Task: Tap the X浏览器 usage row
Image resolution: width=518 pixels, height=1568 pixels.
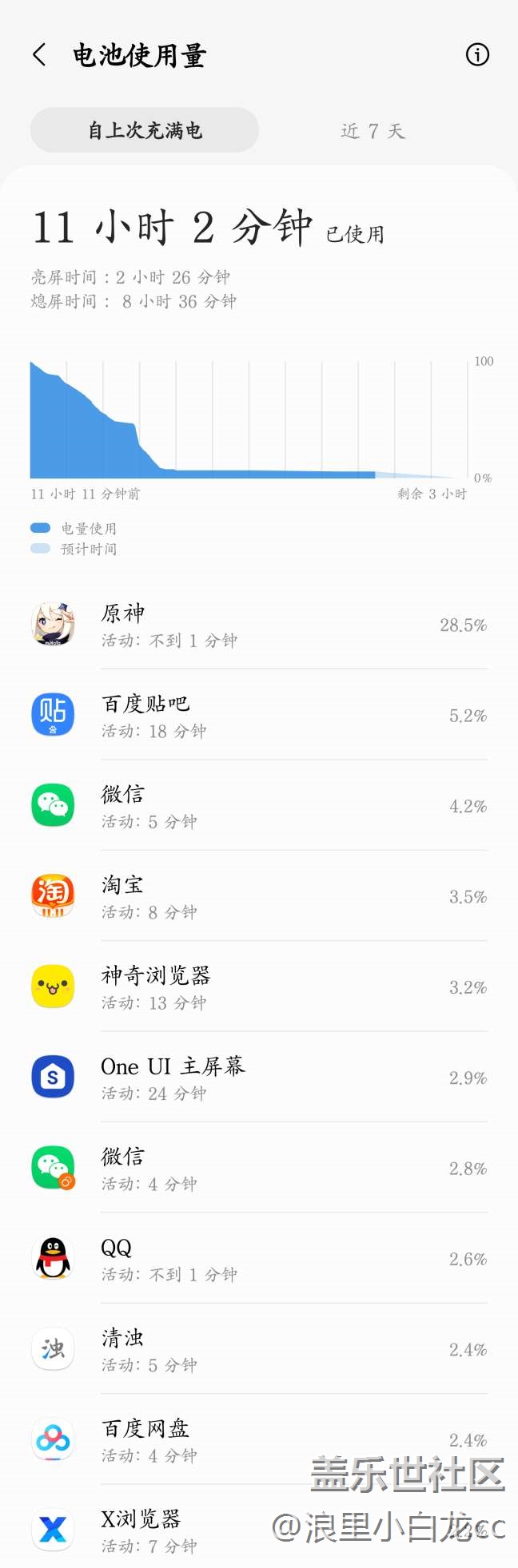Action: pyautogui.click(x=259, y=1530)
